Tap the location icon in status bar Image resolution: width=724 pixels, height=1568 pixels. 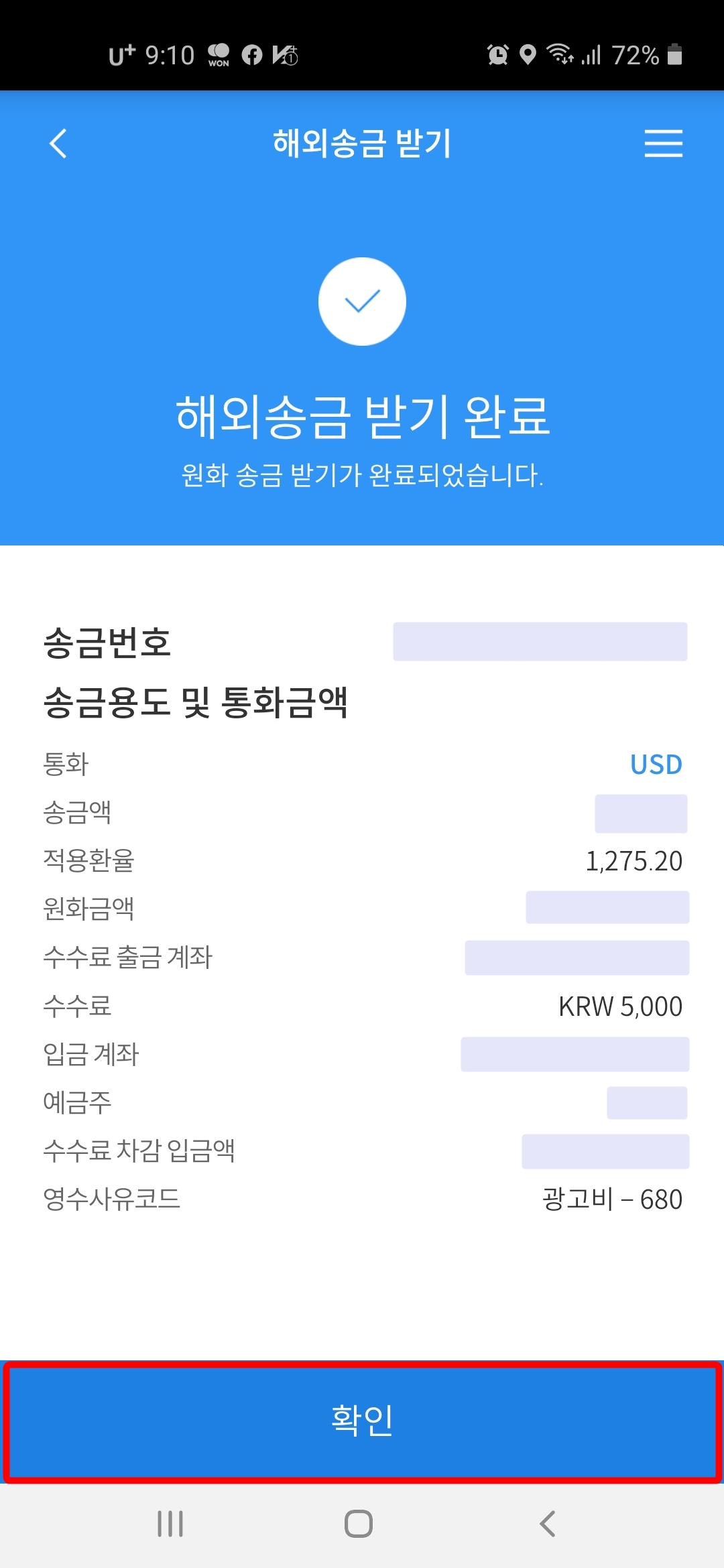(x=528, y=56)
